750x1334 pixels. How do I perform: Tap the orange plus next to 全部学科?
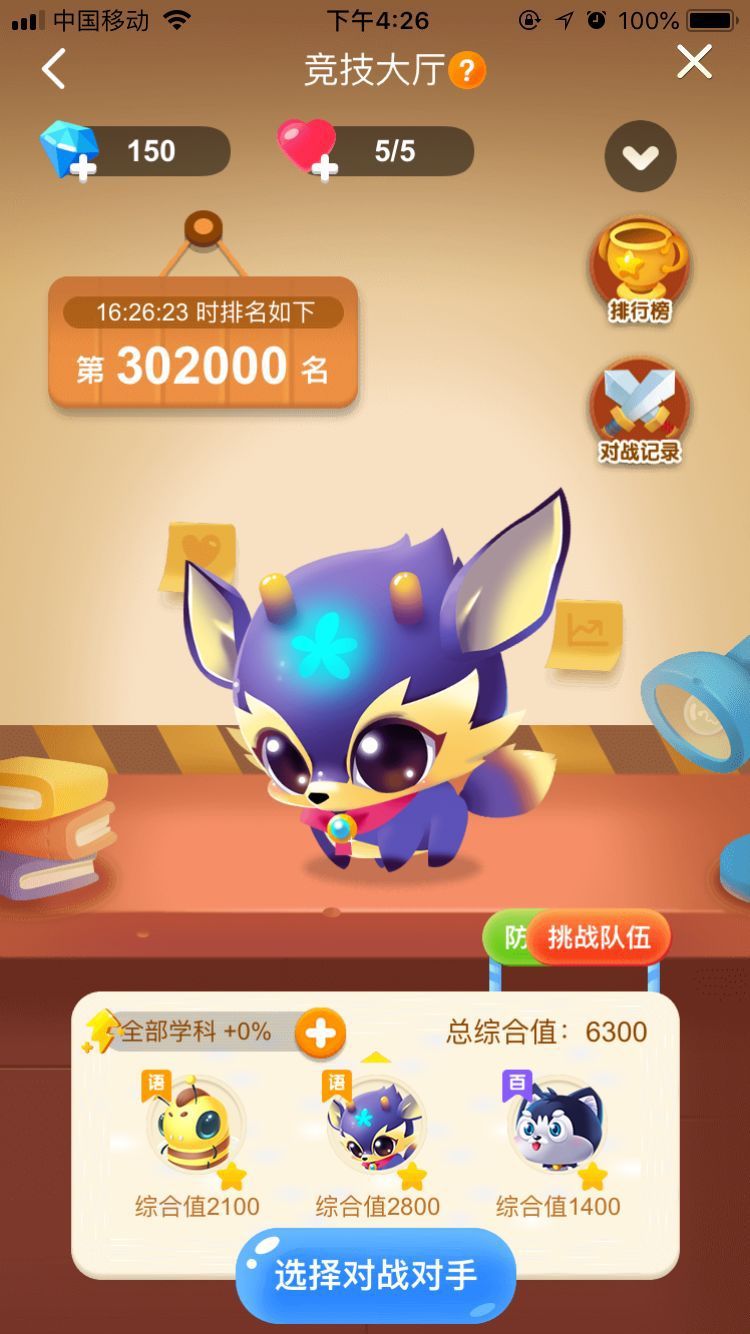pos(319,1033)
